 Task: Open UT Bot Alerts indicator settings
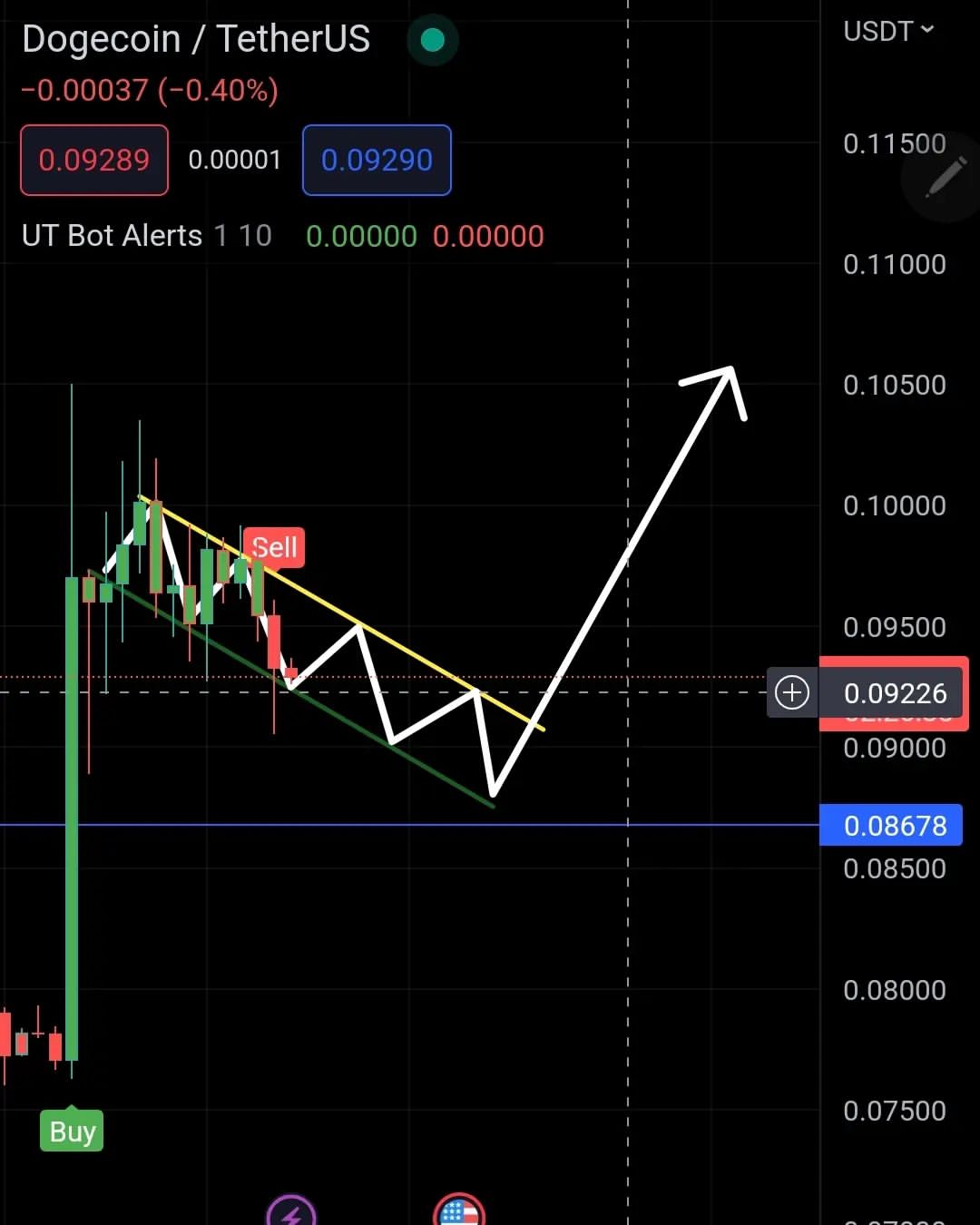click(112, 236)
